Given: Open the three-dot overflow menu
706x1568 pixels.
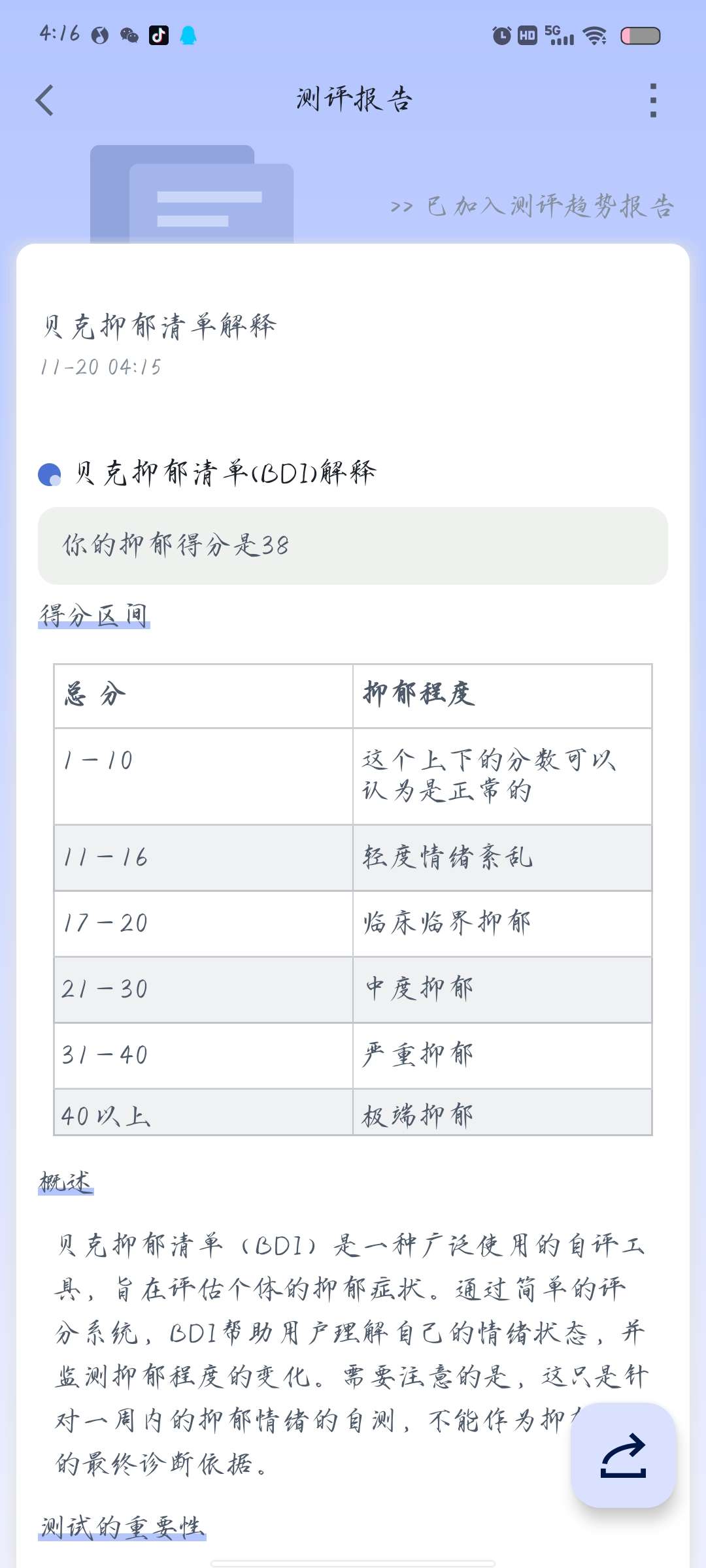Looking at the screenshot, I should (x=652, y=101).
